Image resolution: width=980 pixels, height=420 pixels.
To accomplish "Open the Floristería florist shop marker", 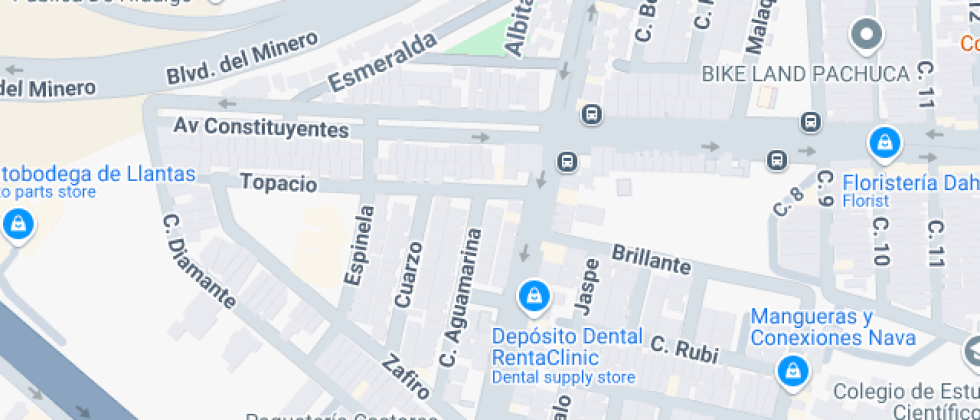I will (884, 143).
